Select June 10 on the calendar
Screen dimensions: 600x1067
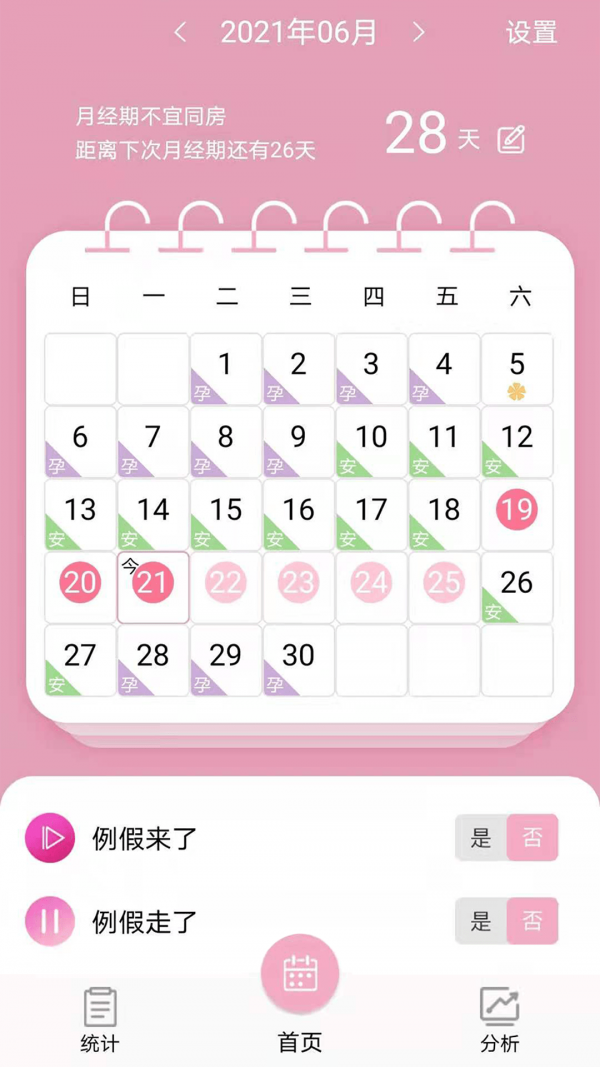pos(371,440)
